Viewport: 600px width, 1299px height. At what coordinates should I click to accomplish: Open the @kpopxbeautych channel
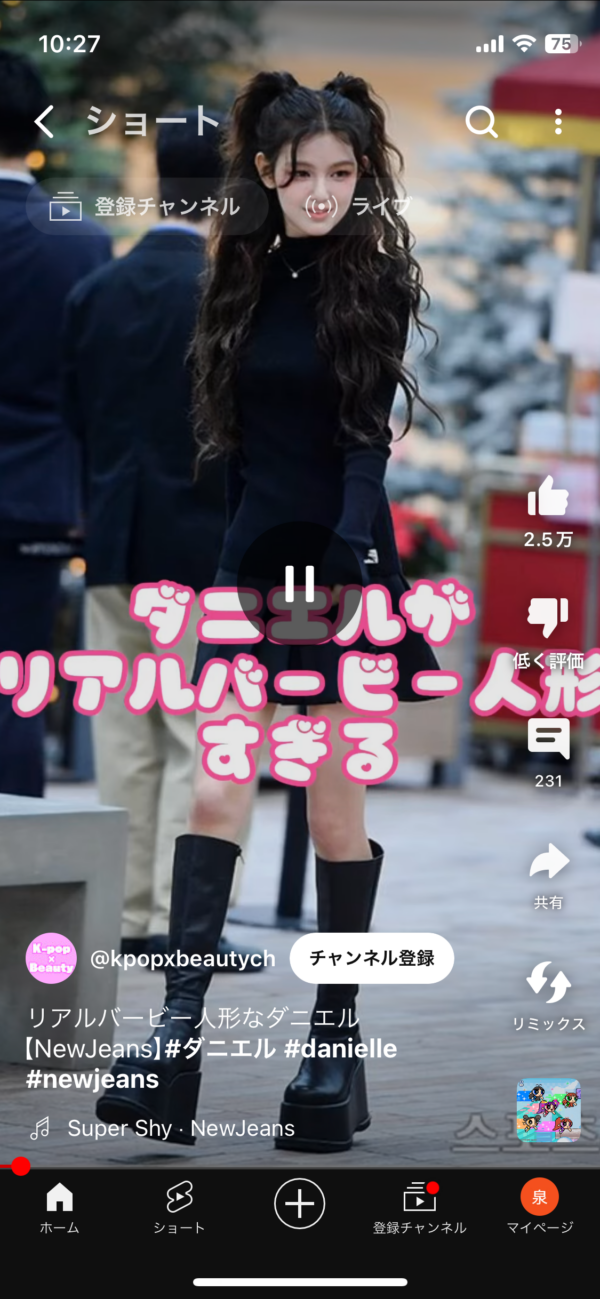[182, 959]
